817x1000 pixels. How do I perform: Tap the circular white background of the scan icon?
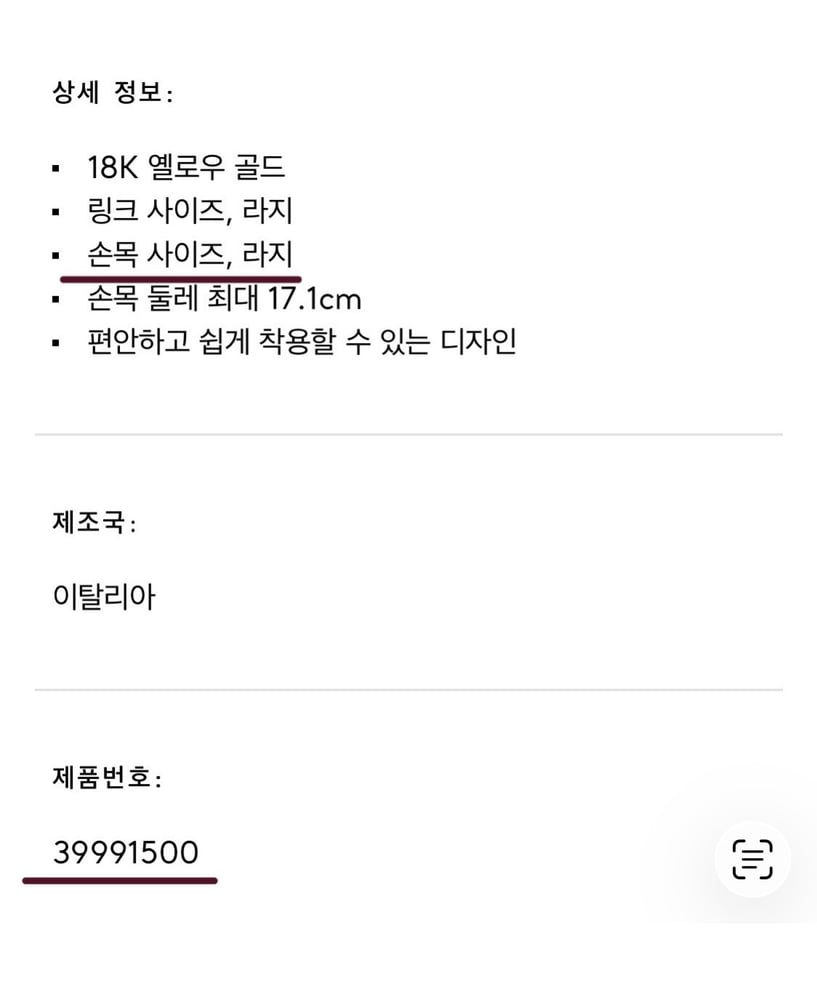click(753, 857)
